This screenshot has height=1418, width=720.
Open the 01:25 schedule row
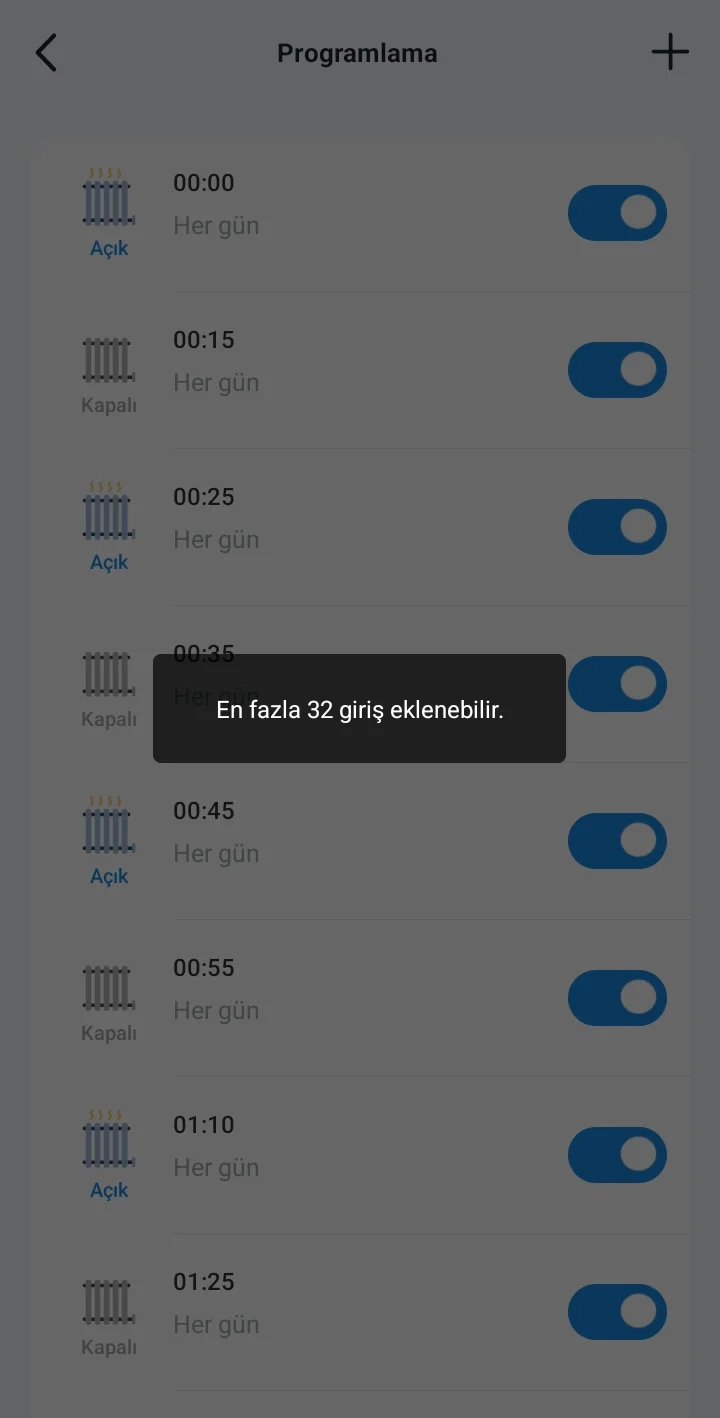(360, 1312)
